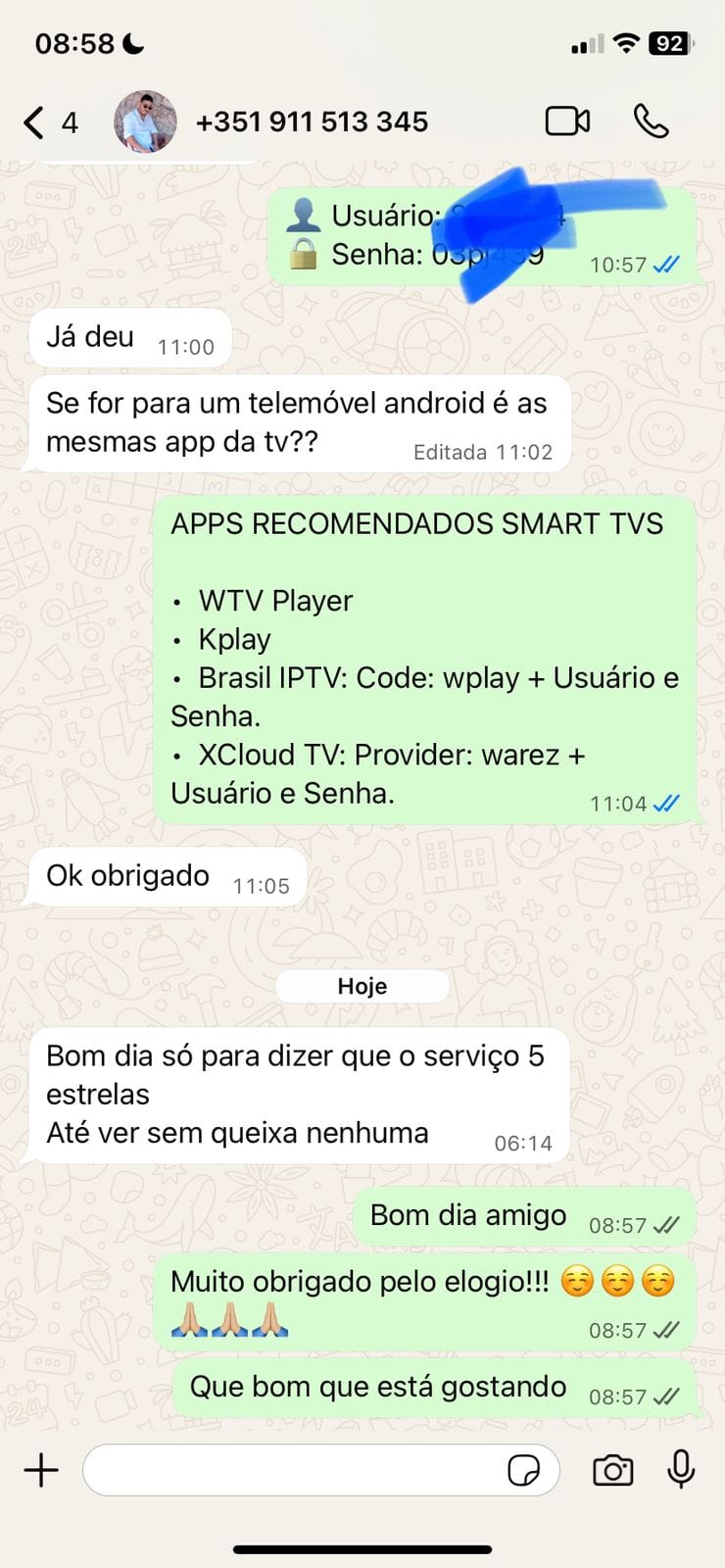725x1568 pixels.
Task: Tap the contact's profile picture
Action: click(x=145, y=122)
